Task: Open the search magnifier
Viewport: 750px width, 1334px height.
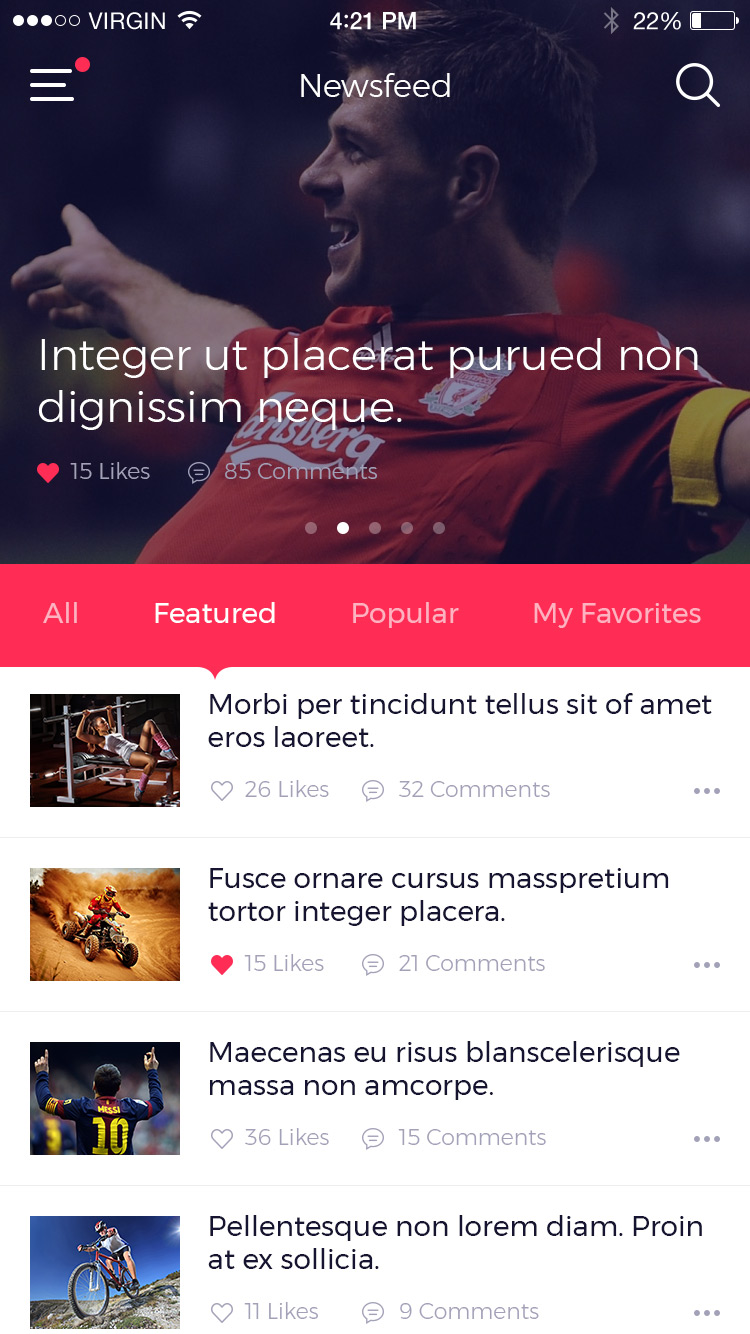Action: pos(697,86)
